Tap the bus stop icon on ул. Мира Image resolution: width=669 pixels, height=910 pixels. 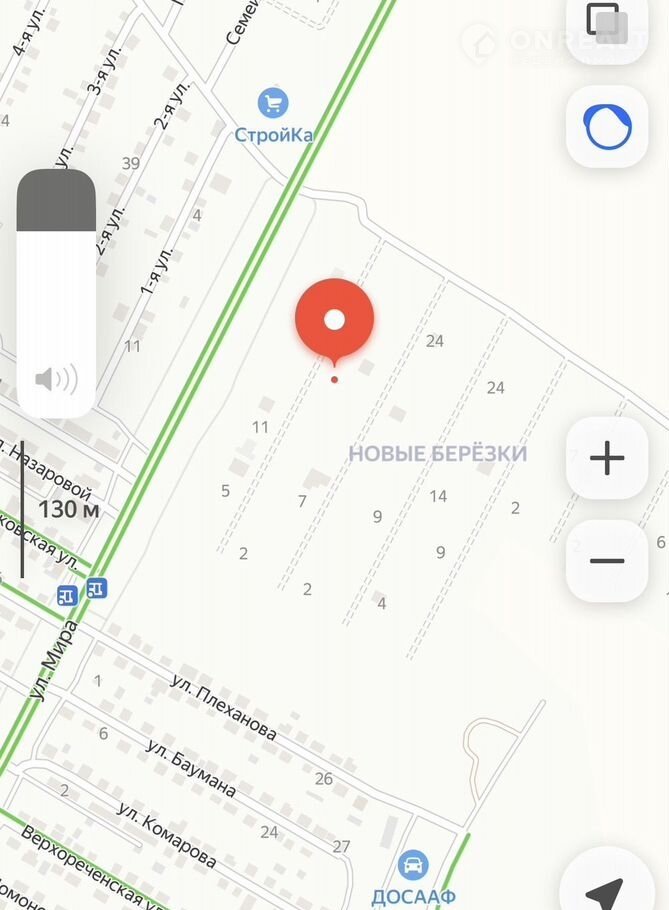[97, 588]
